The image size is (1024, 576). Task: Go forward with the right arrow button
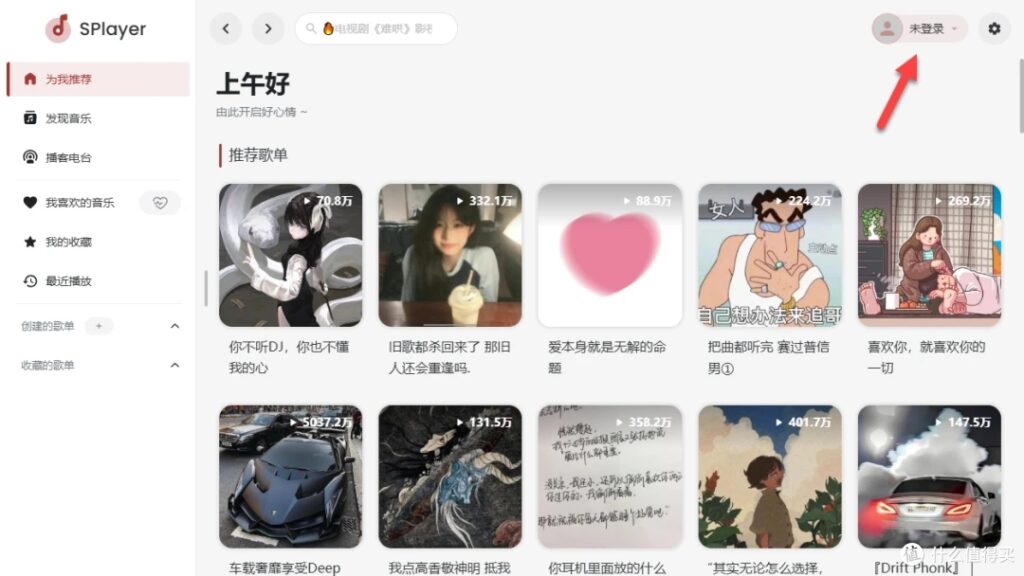pos(268,29)
